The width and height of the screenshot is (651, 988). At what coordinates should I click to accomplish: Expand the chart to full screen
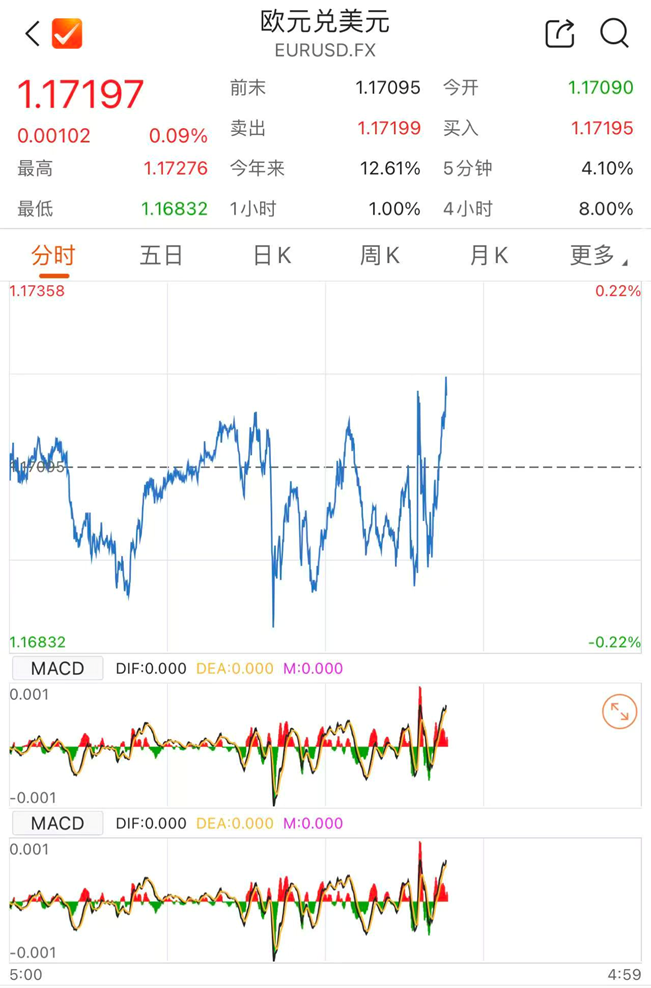620,712
